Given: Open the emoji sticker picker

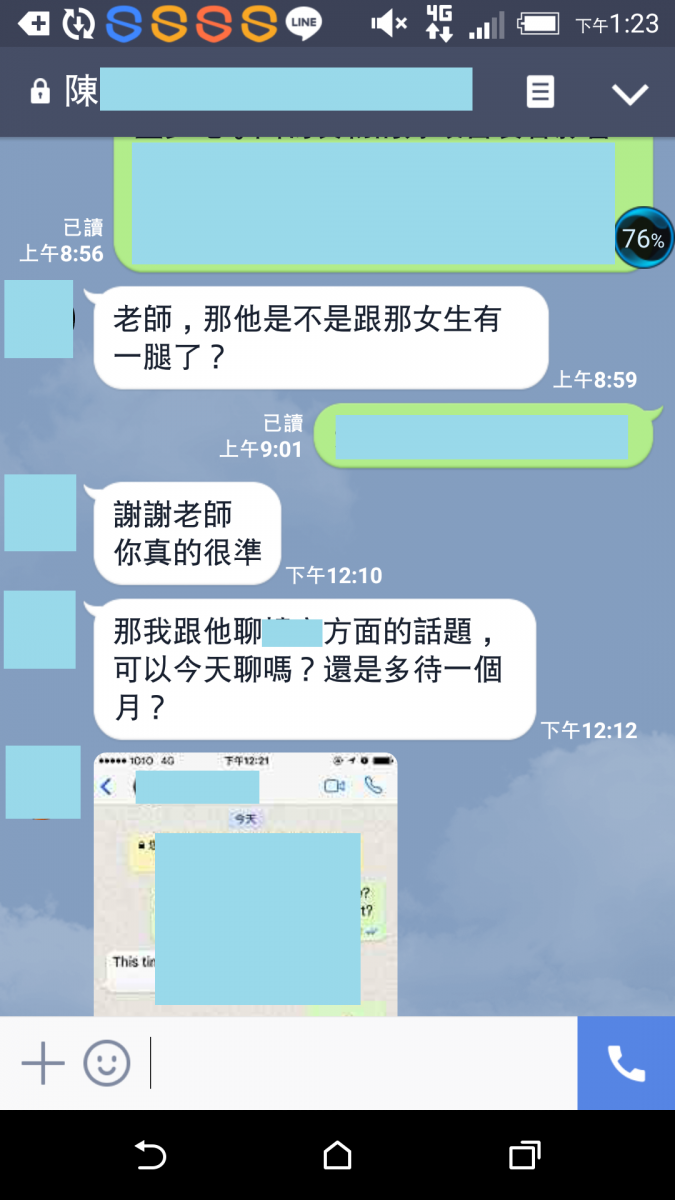Looking at the screenshot, I should 106,1063.
